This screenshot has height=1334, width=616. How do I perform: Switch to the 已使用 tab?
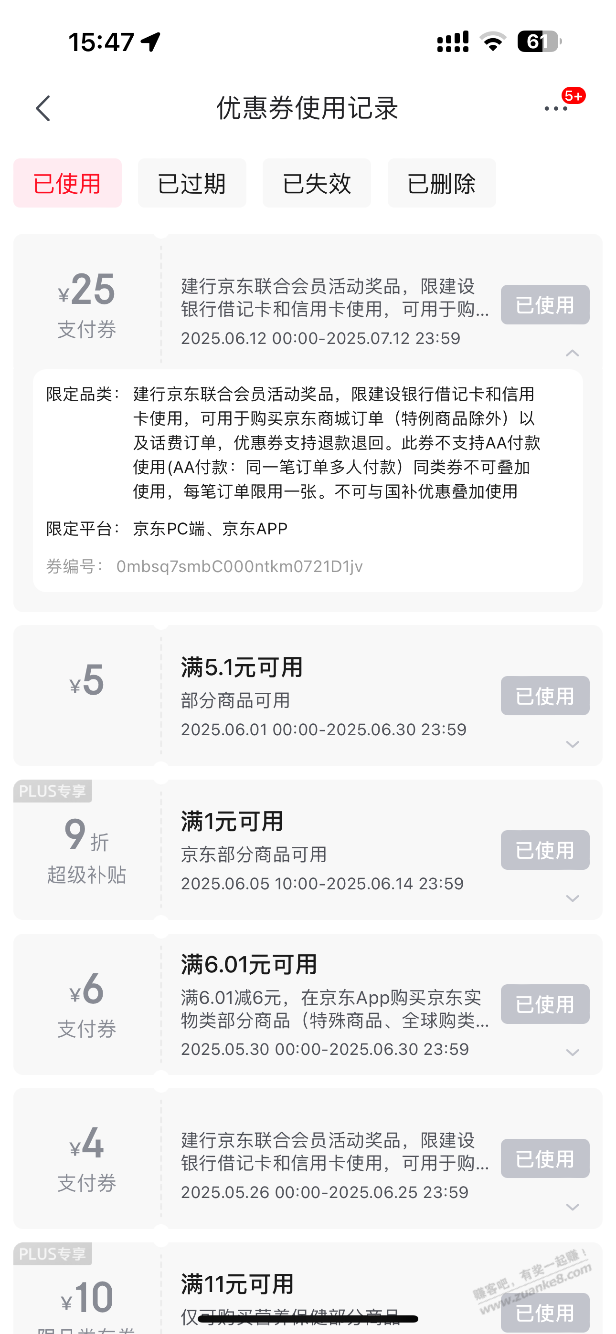(x=67, y=183)
